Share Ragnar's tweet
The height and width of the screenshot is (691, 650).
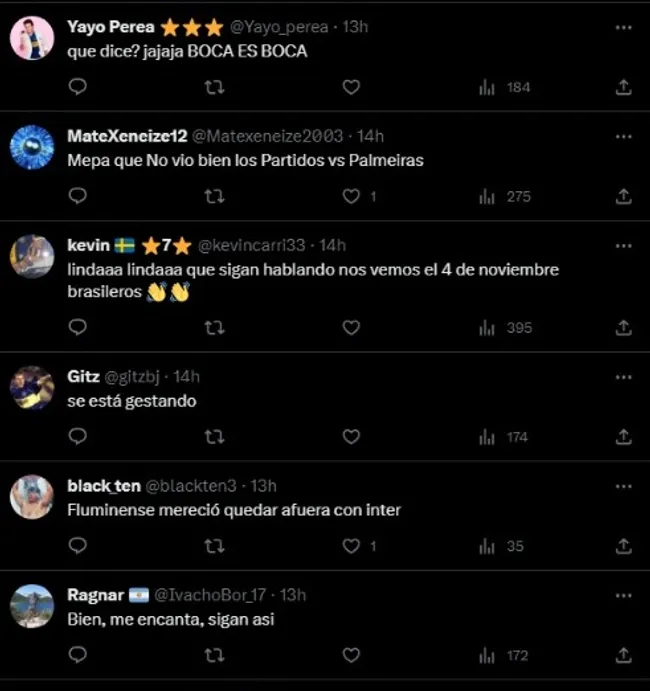tap(623, 655)
